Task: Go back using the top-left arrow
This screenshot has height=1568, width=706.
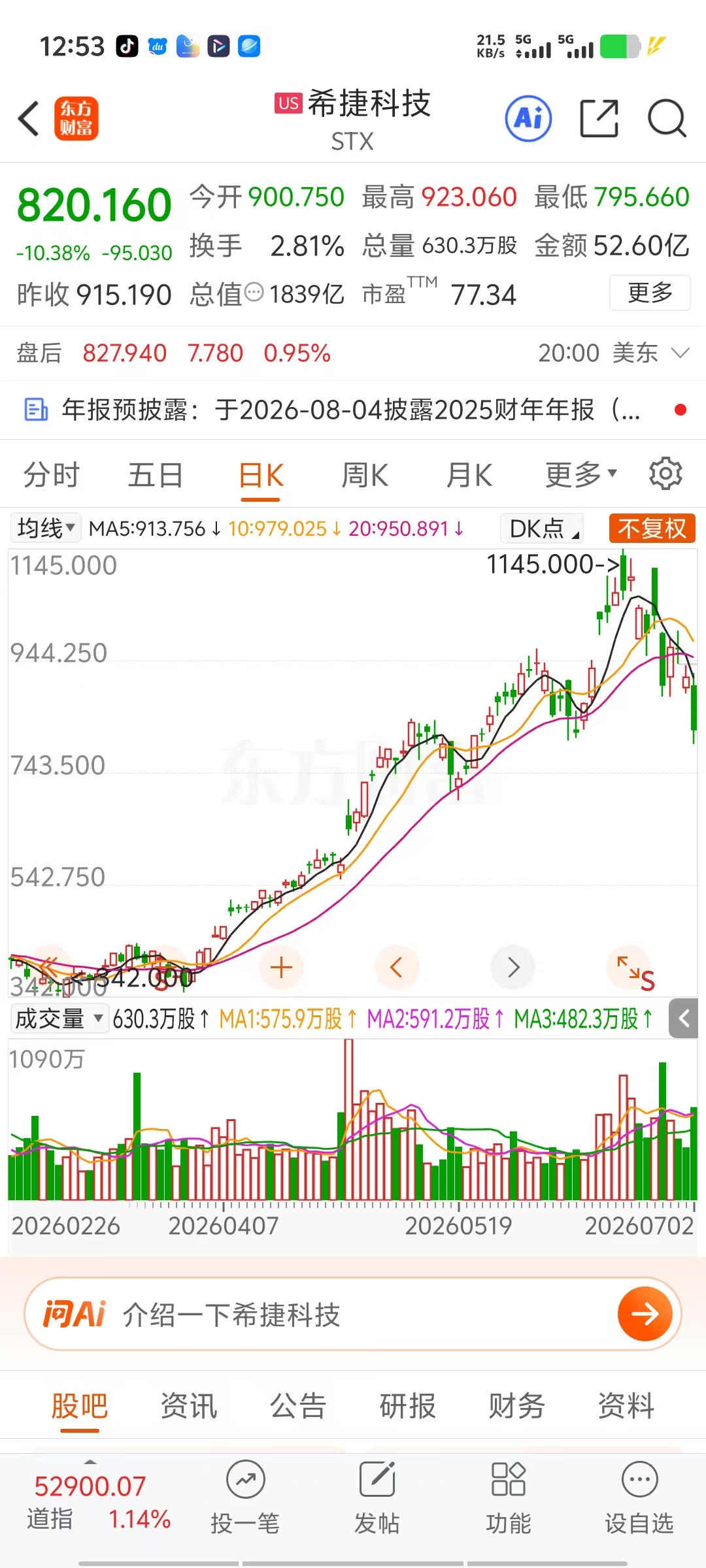Action: (x=29, y=119)
